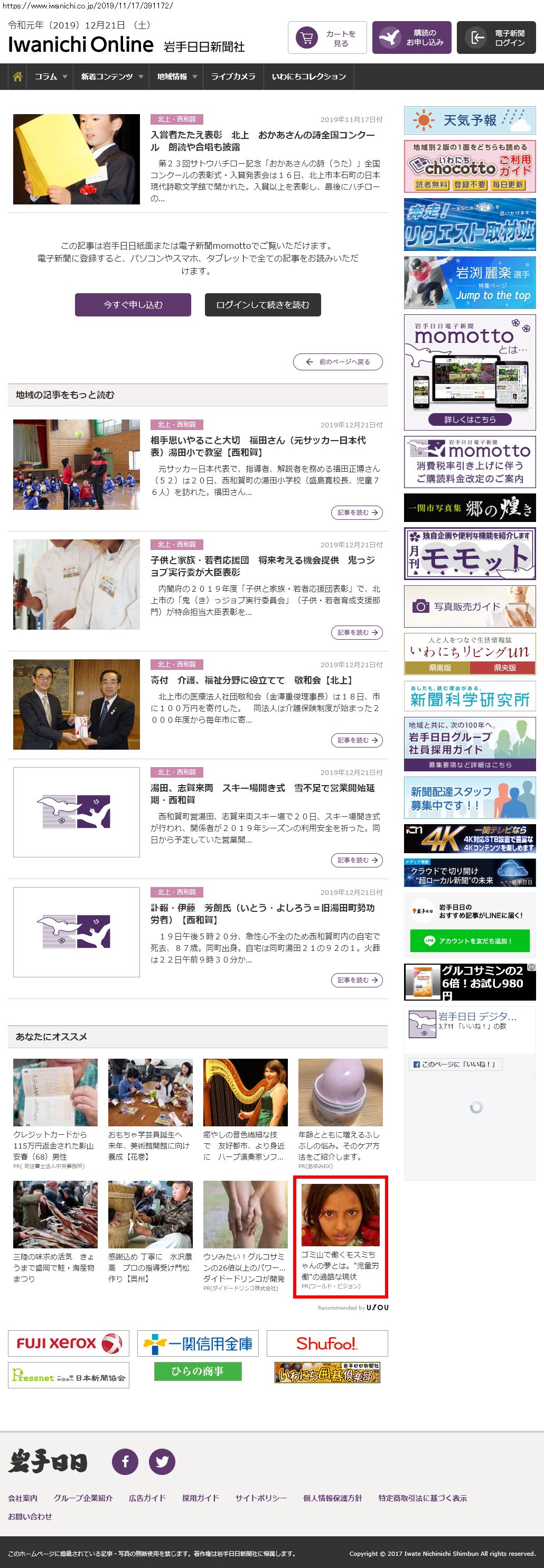
Task: Tap 今すぐ申し込む purple button
Action: click(x=133, y=305)
